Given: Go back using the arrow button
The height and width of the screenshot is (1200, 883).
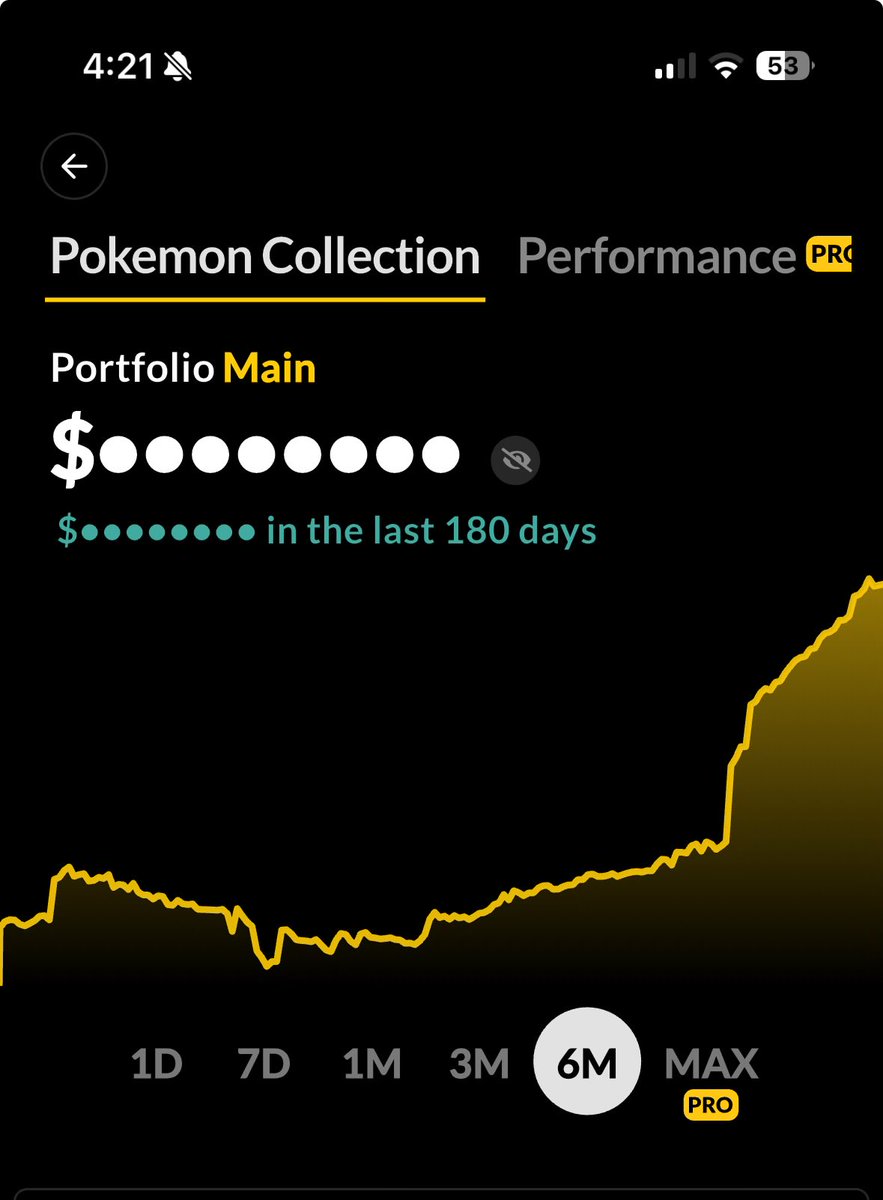Looking at the screenshot, I should click(74, 166).
